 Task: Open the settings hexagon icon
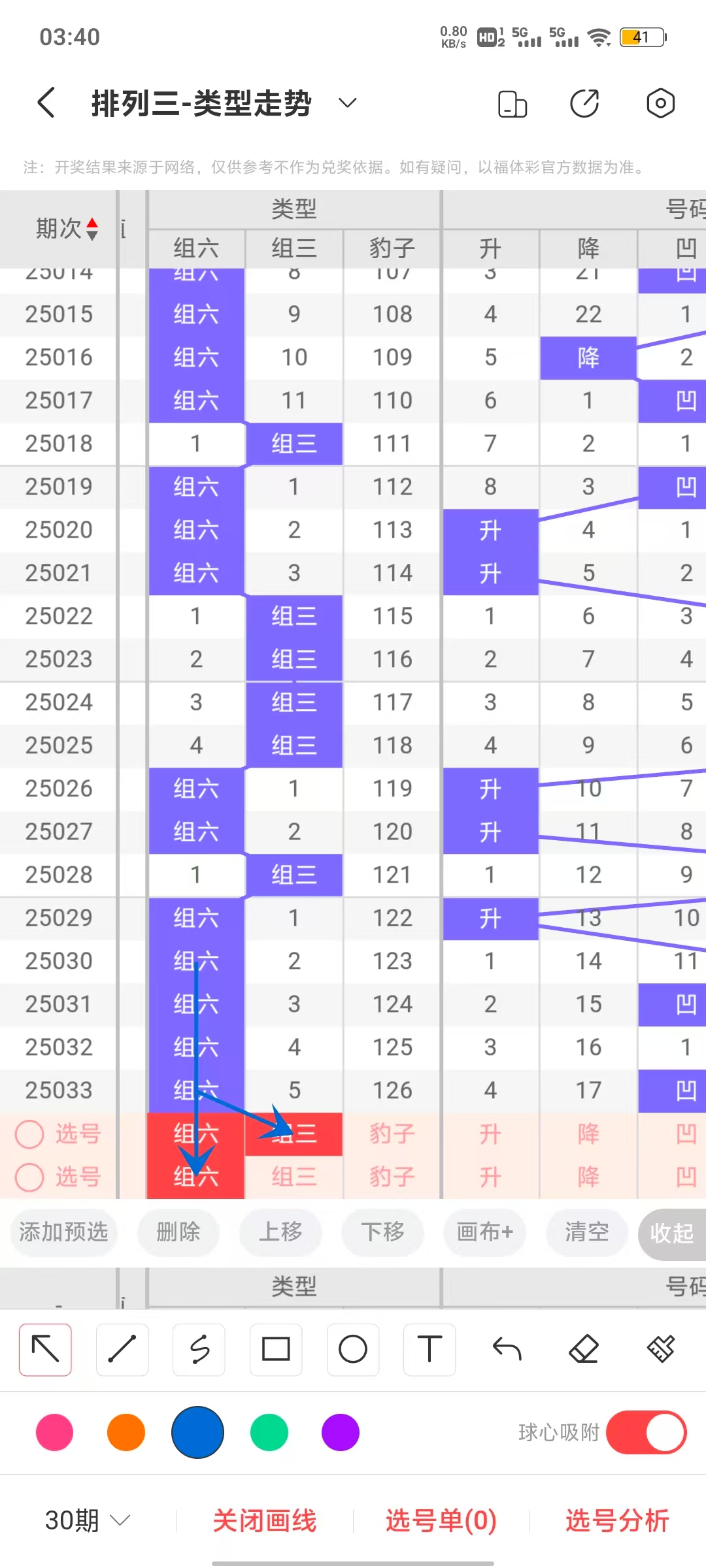point(660,103)
